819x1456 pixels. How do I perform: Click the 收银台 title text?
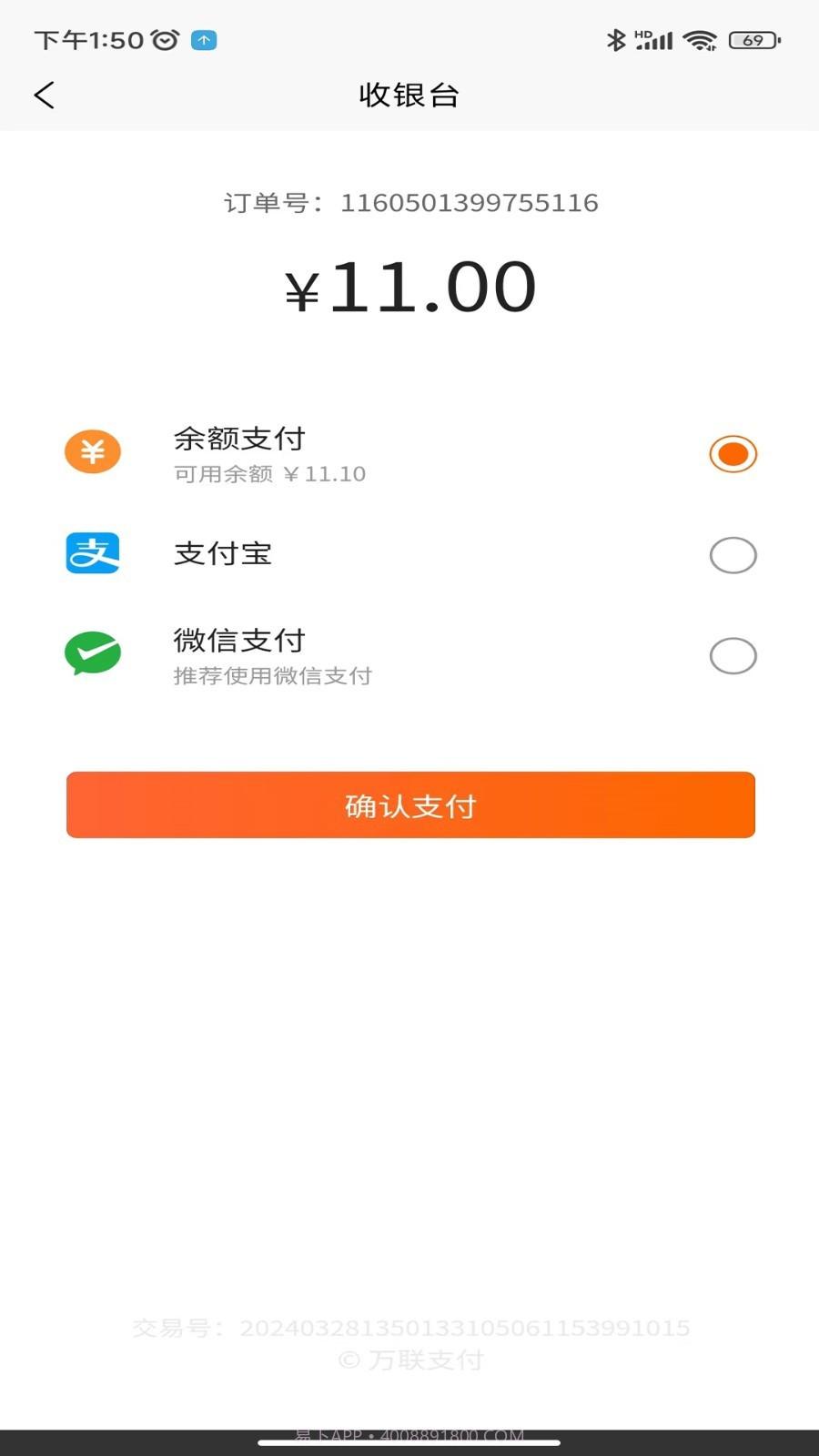[409, 95]
